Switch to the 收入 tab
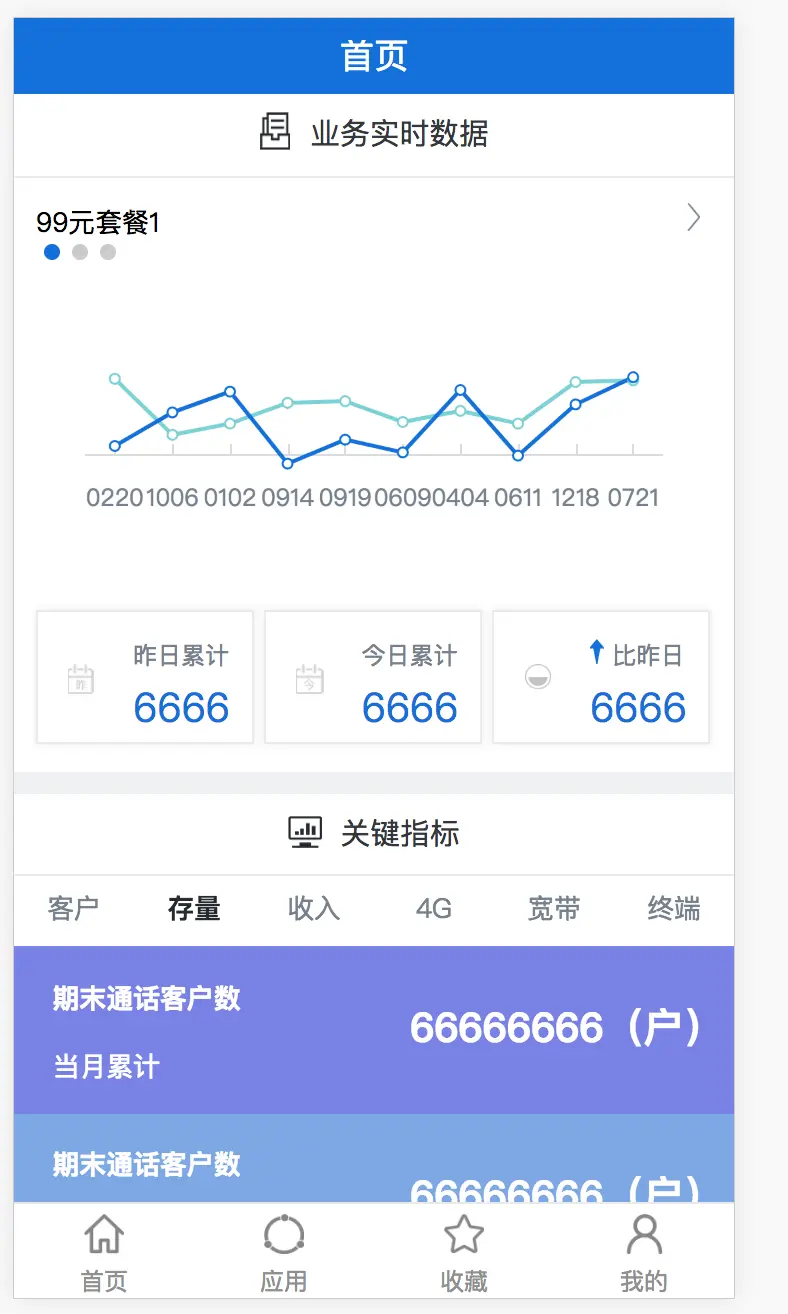Viewport: 788px width, 1314px height. 314,909
